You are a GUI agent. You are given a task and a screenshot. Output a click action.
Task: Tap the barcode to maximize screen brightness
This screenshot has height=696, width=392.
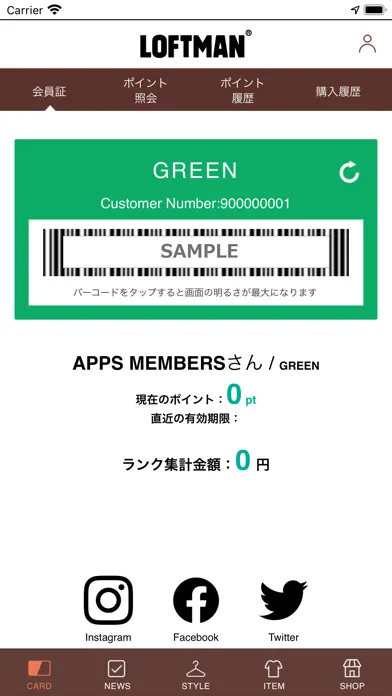point(196,252)
